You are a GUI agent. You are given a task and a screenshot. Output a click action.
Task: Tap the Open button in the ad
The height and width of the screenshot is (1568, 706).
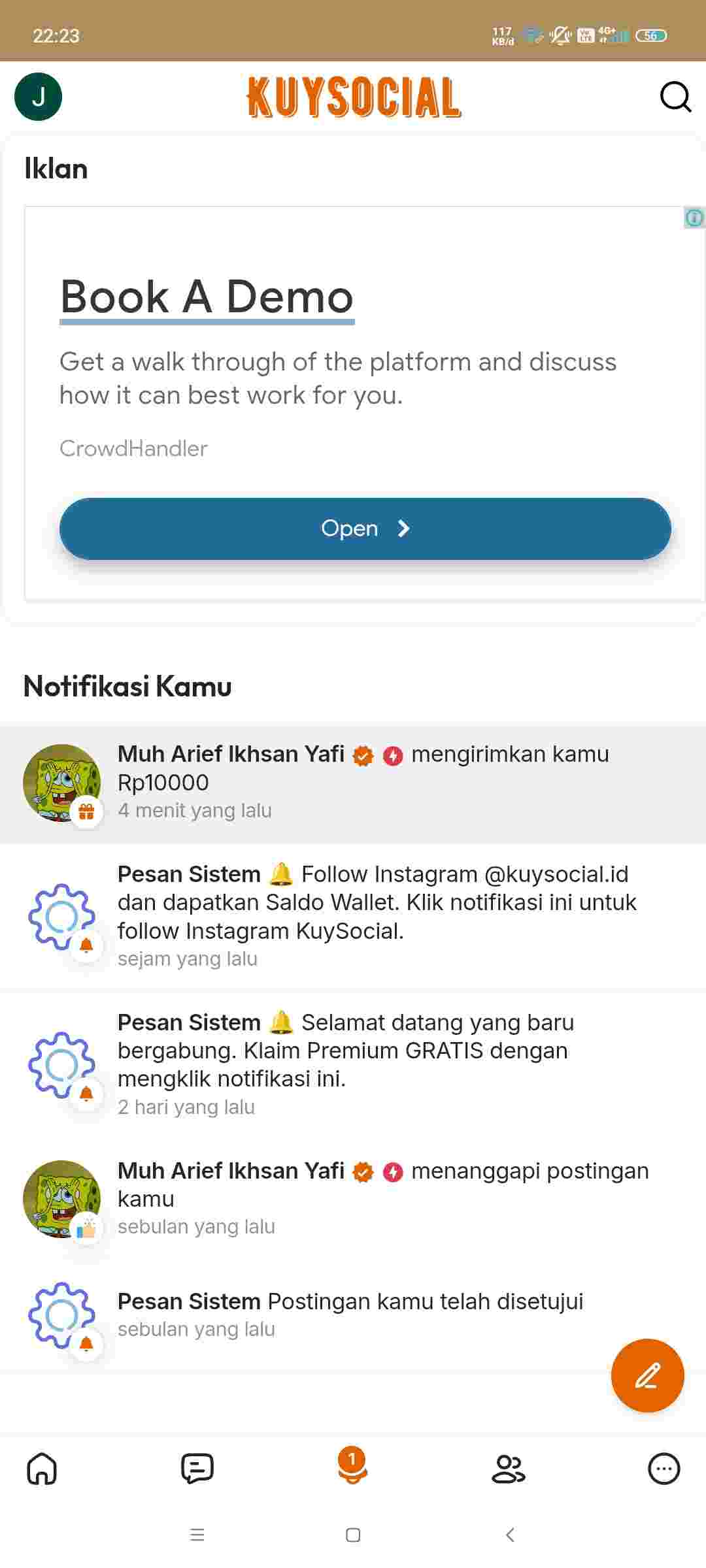point(365,529)
